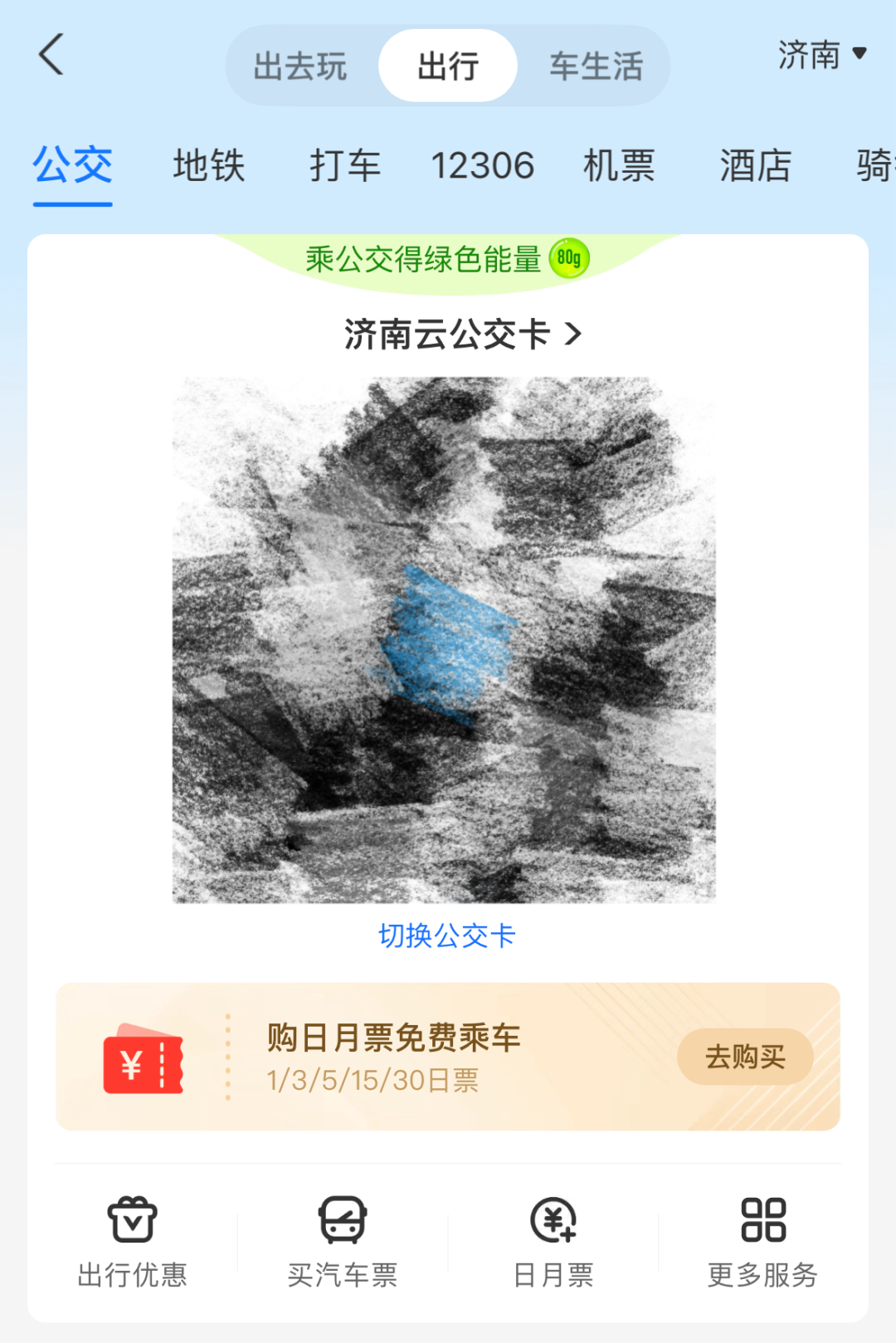Select the 车生活 segment
The width and height of the screenshot is (896, 1343).
click(596, 66)
